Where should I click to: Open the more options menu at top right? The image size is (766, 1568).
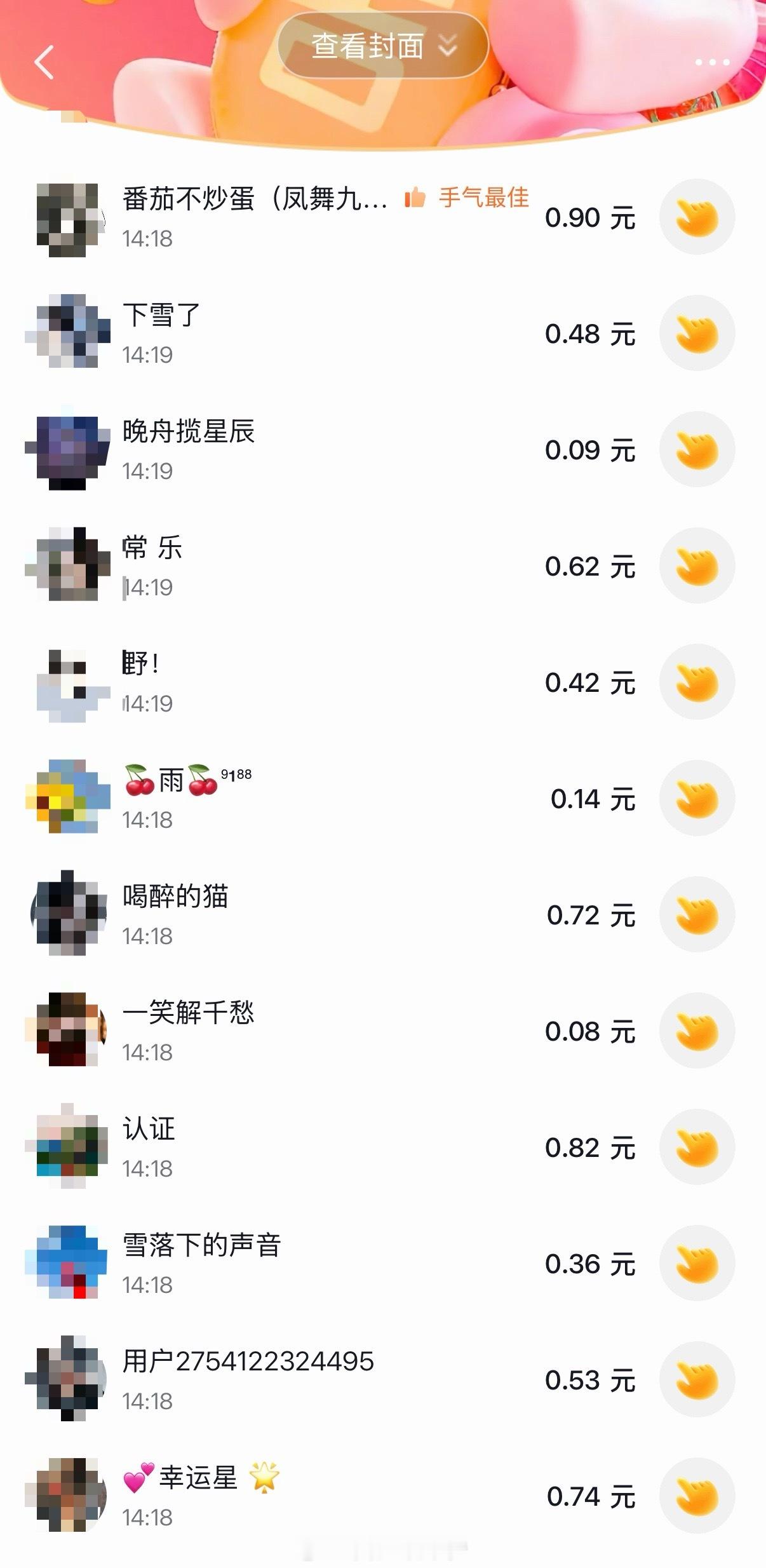pyautogui.click(x=713, y=62)
